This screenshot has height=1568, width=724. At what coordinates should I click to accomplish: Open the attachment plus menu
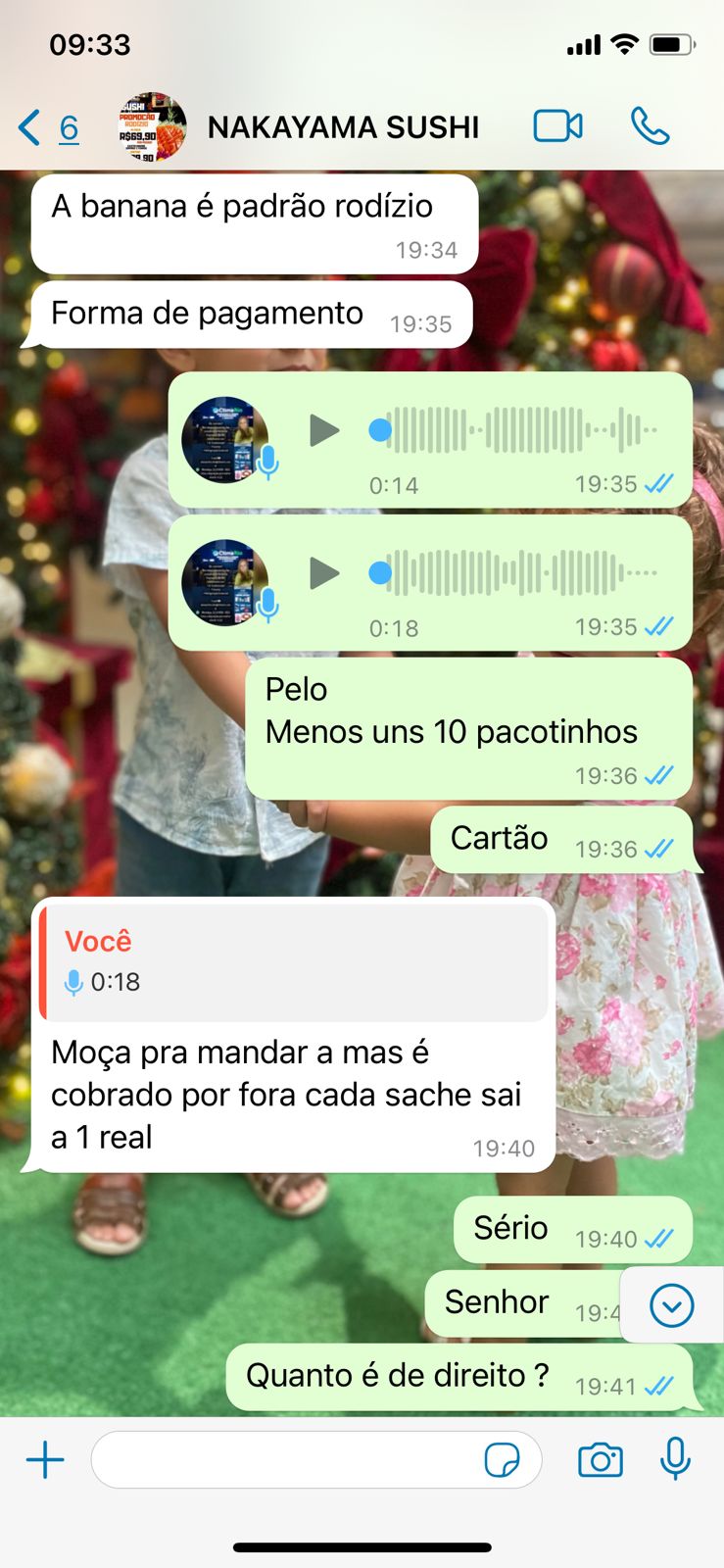pyautogui.click(x=45, y=1460)
